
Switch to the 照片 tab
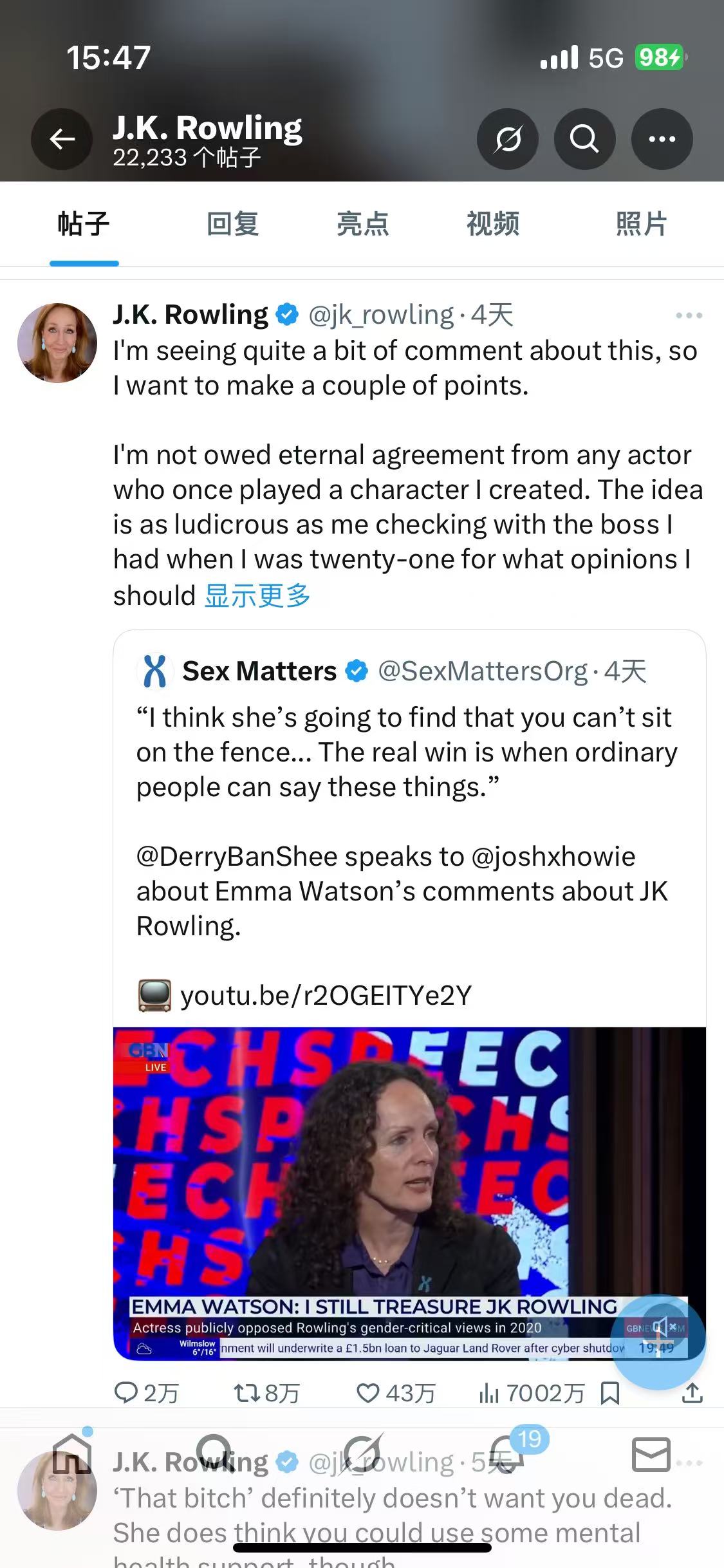[x=641, y=224]
